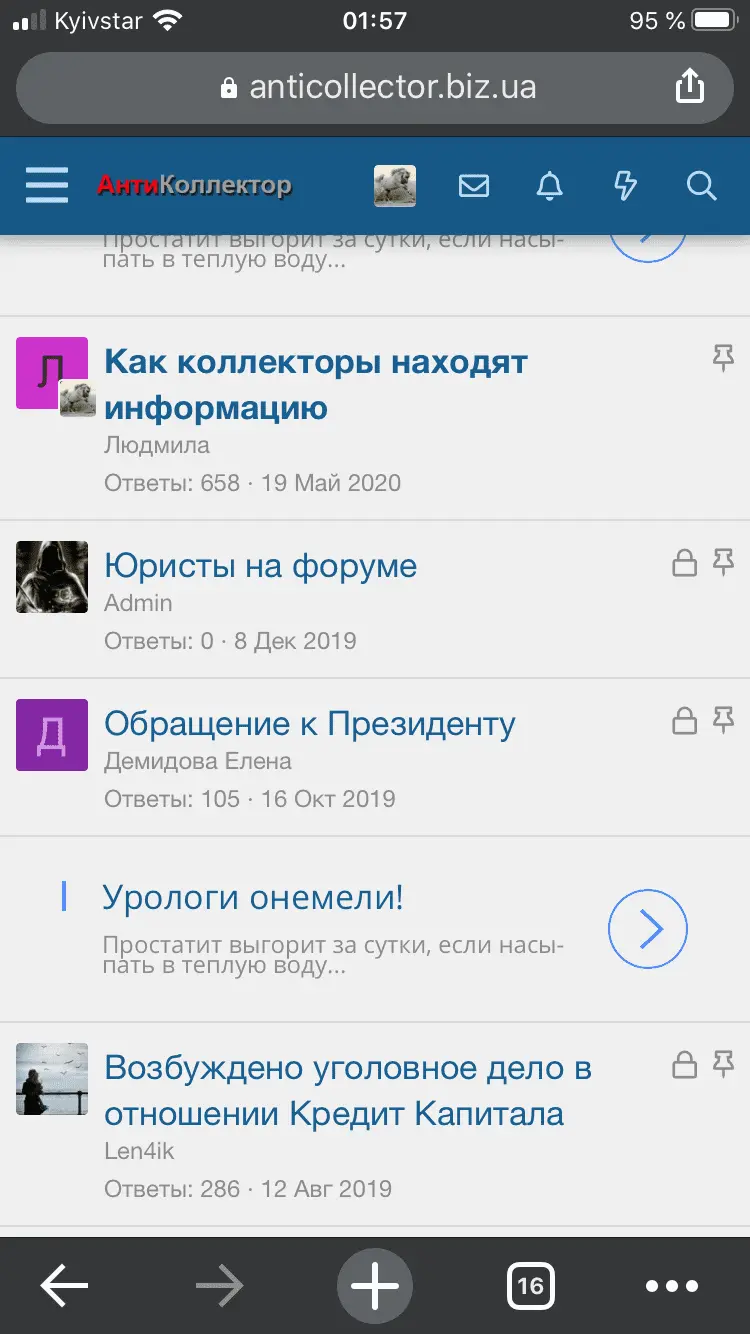Image resolution: width=750 pixels, height=1334 pixels.
Task: Go back to the previous page
Action: tap(64, 1286)
